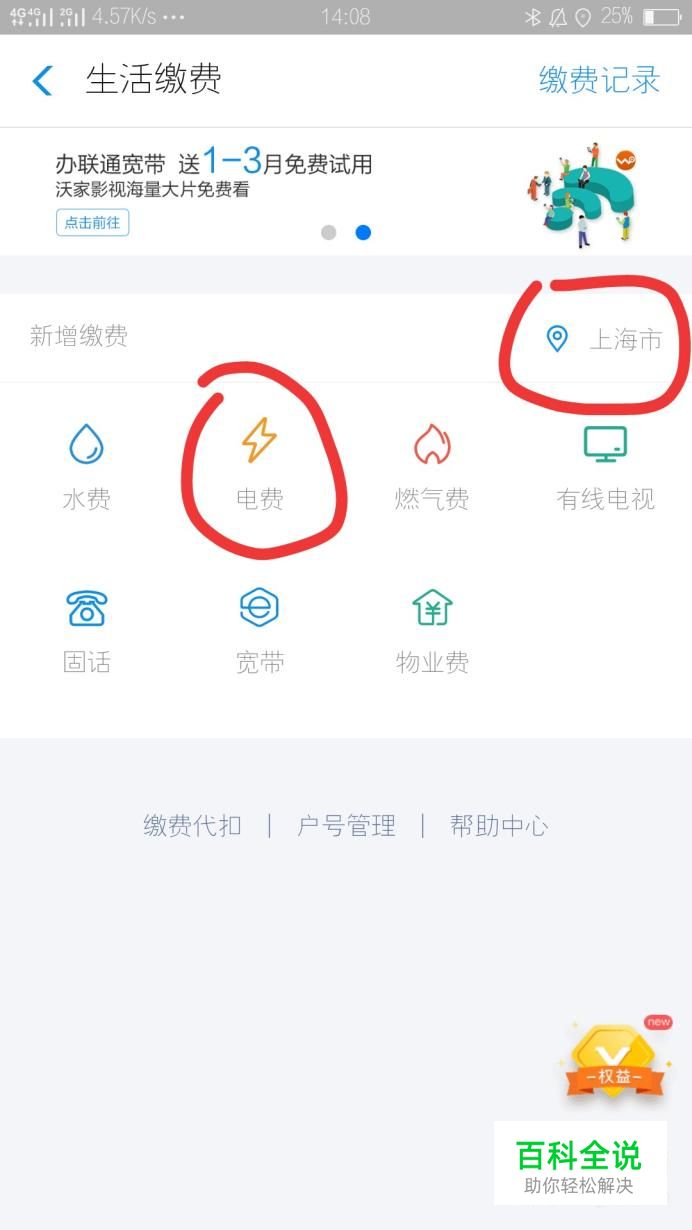This screenshot has width=692, height=1230.
Task: Pay 物业费 property fee
Action: coord(432,632)
